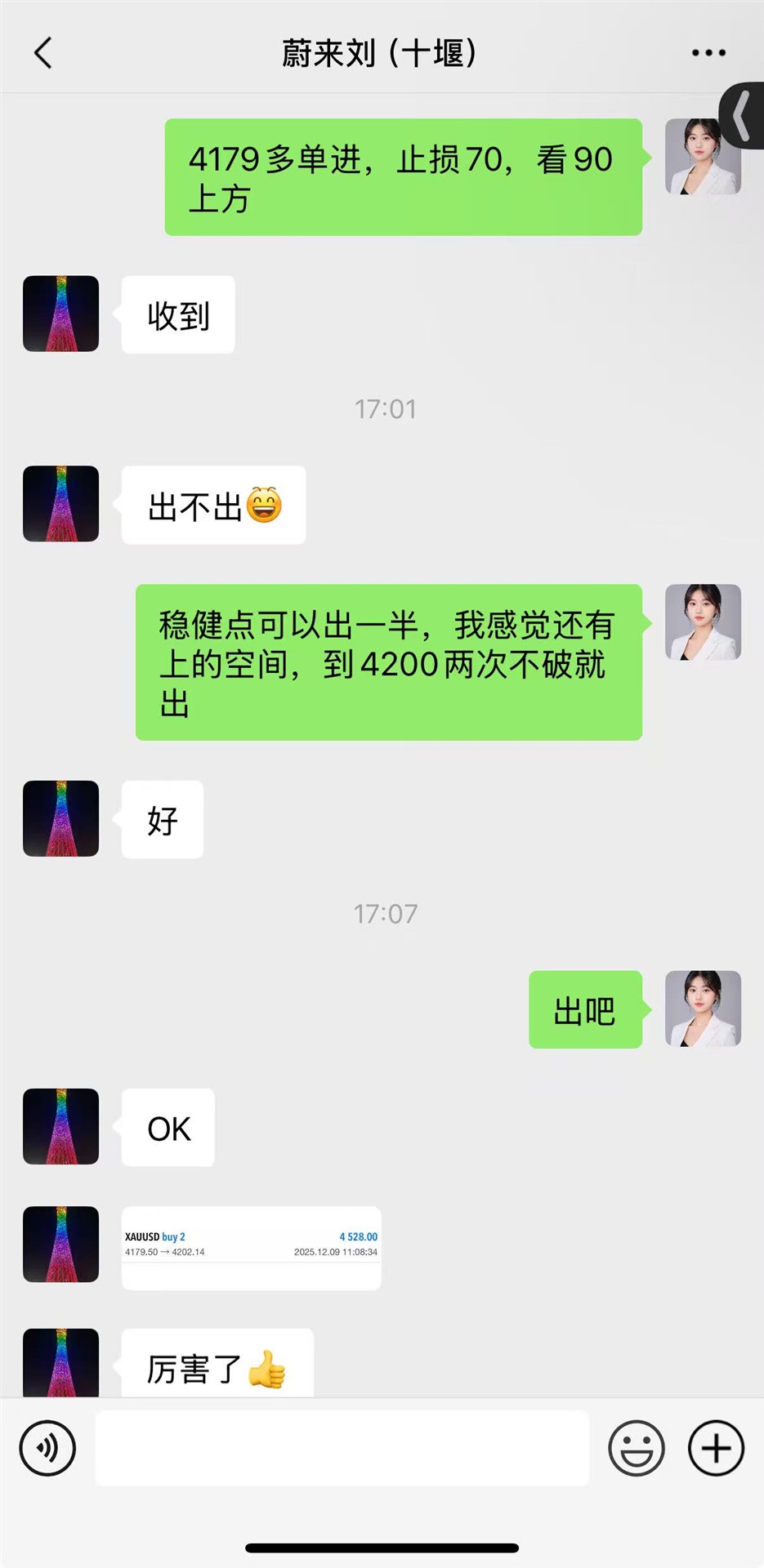This screenshot has width=764, height=1568.
Task: Open the floating window tab on right edge
Action: 742,114
